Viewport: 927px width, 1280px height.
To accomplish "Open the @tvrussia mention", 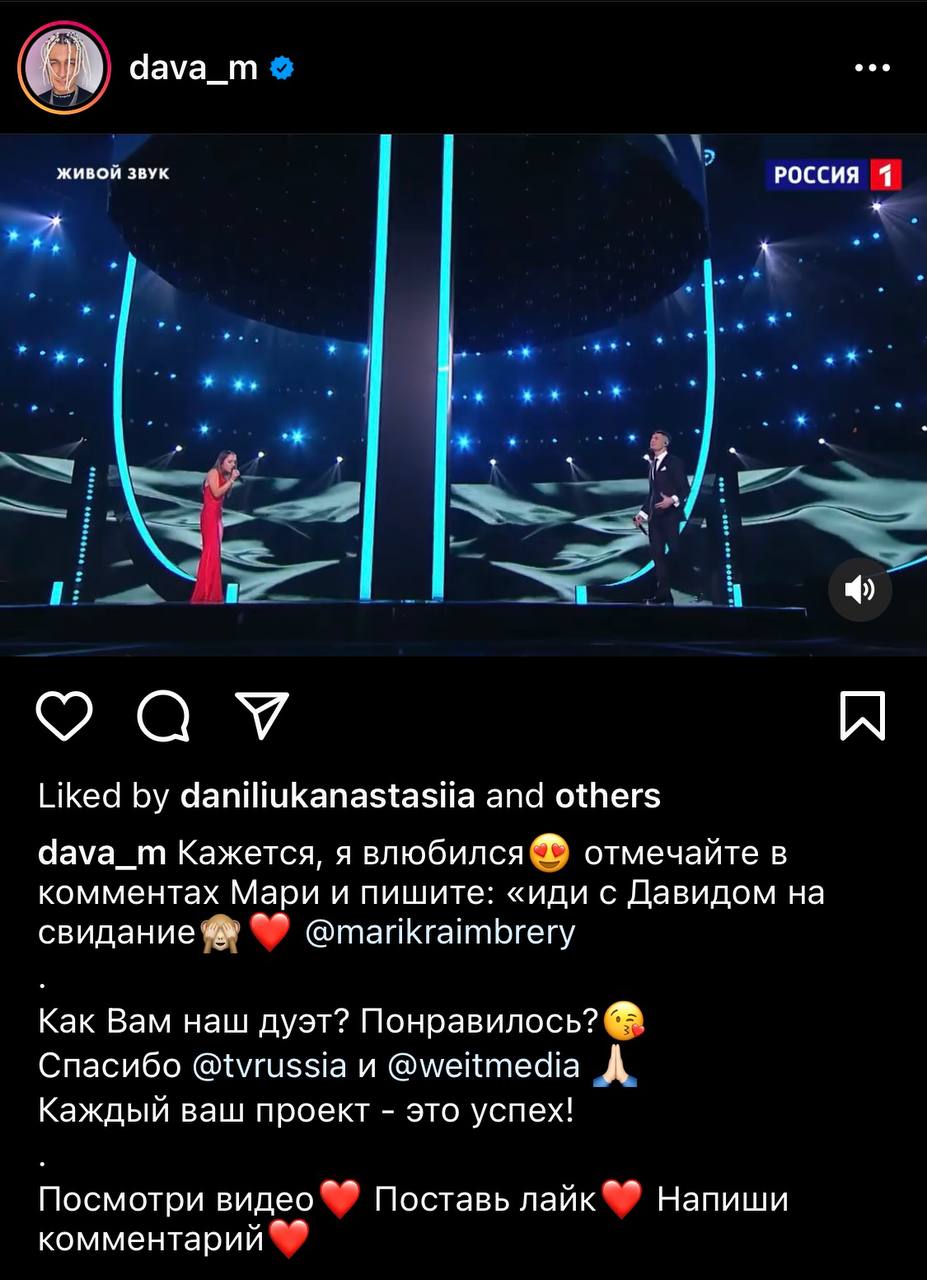I will (268, 1065).
